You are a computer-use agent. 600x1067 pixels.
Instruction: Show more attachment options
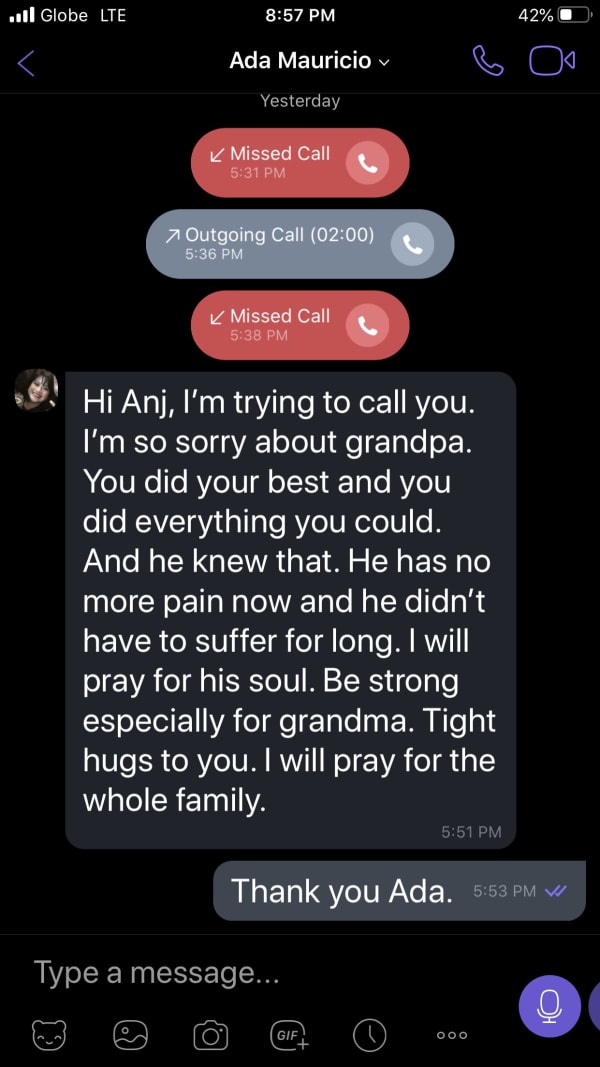452,1035
